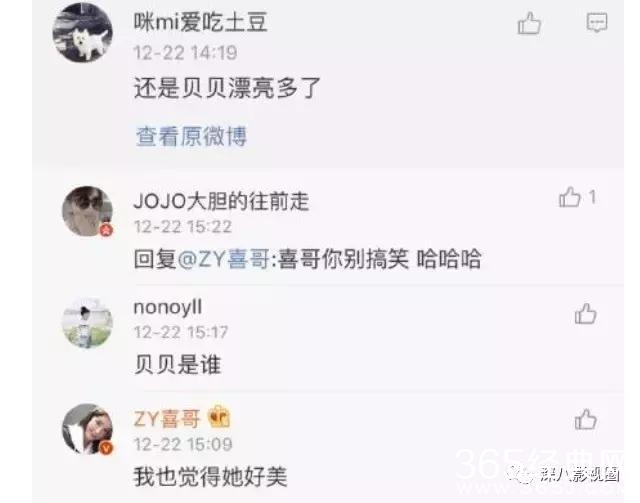Like nonoyll's comment 贝贝是谁
This screenshot has width=640, height=503.
585,315
